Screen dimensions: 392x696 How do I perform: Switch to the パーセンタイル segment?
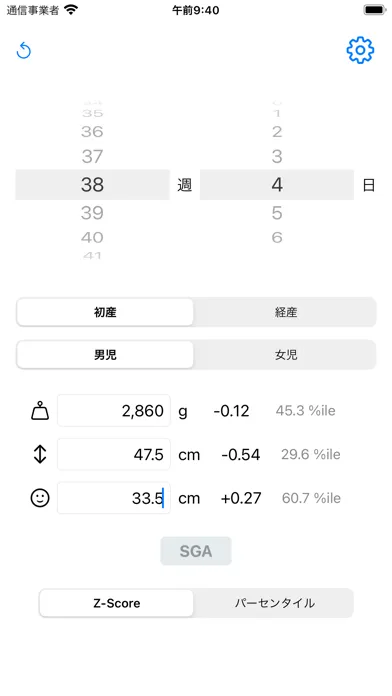tap(274, 603)
